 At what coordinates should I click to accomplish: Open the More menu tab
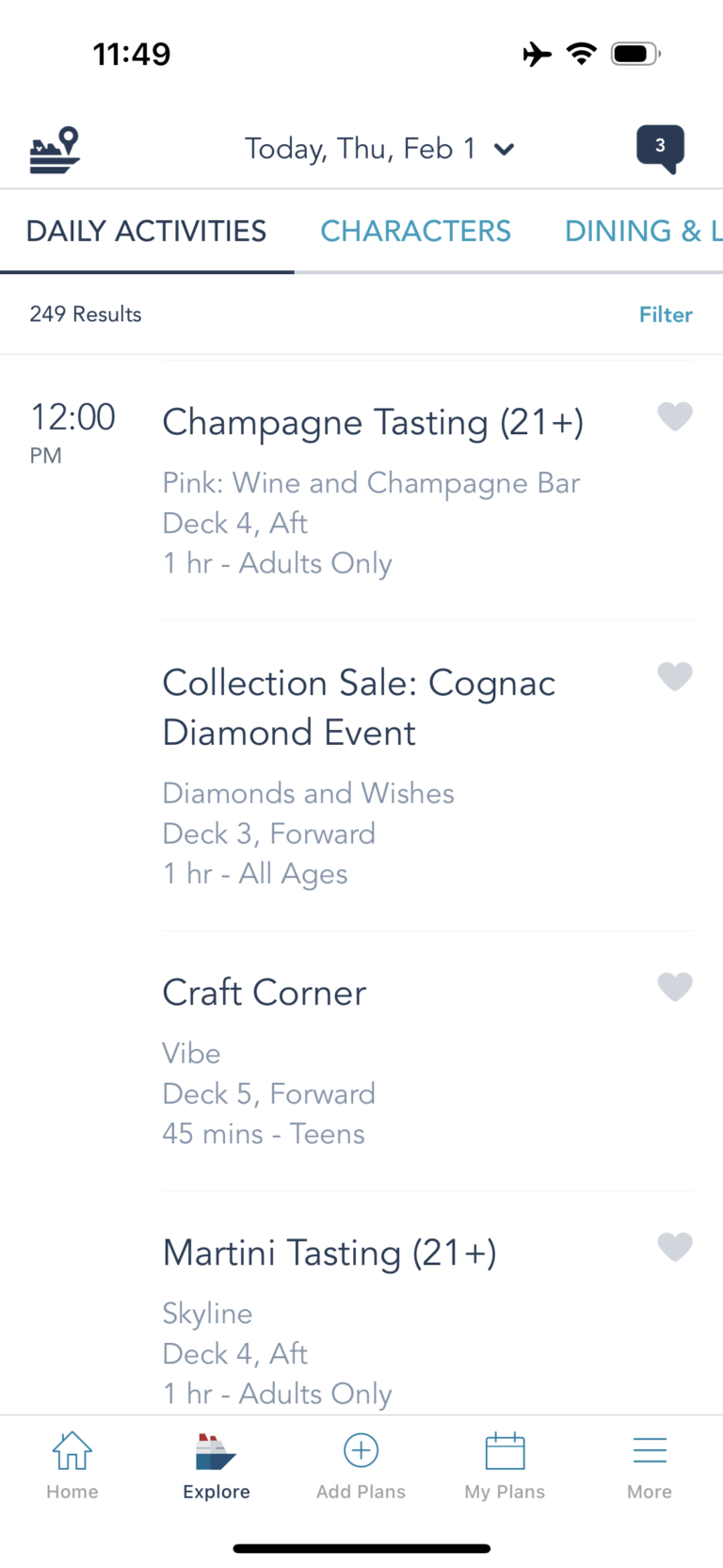tap(650, 1464)
